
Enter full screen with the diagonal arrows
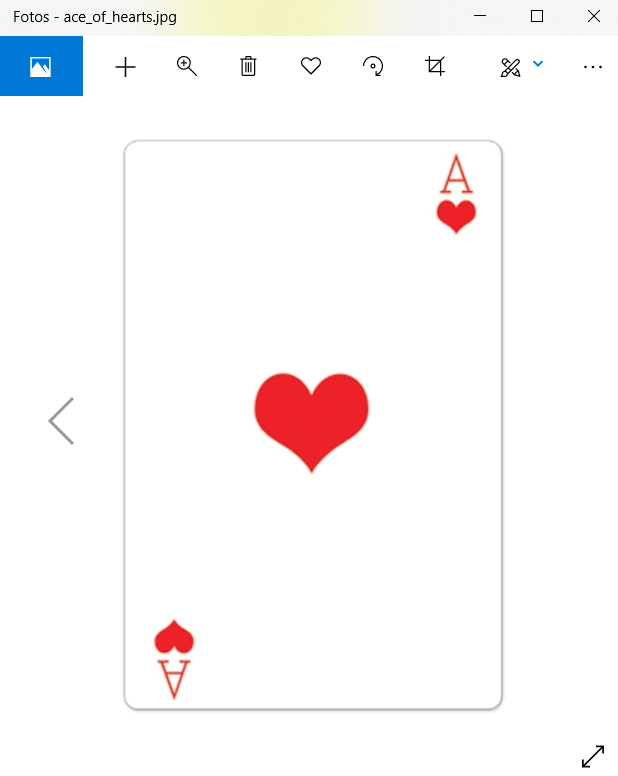click(x=592, y=756)
